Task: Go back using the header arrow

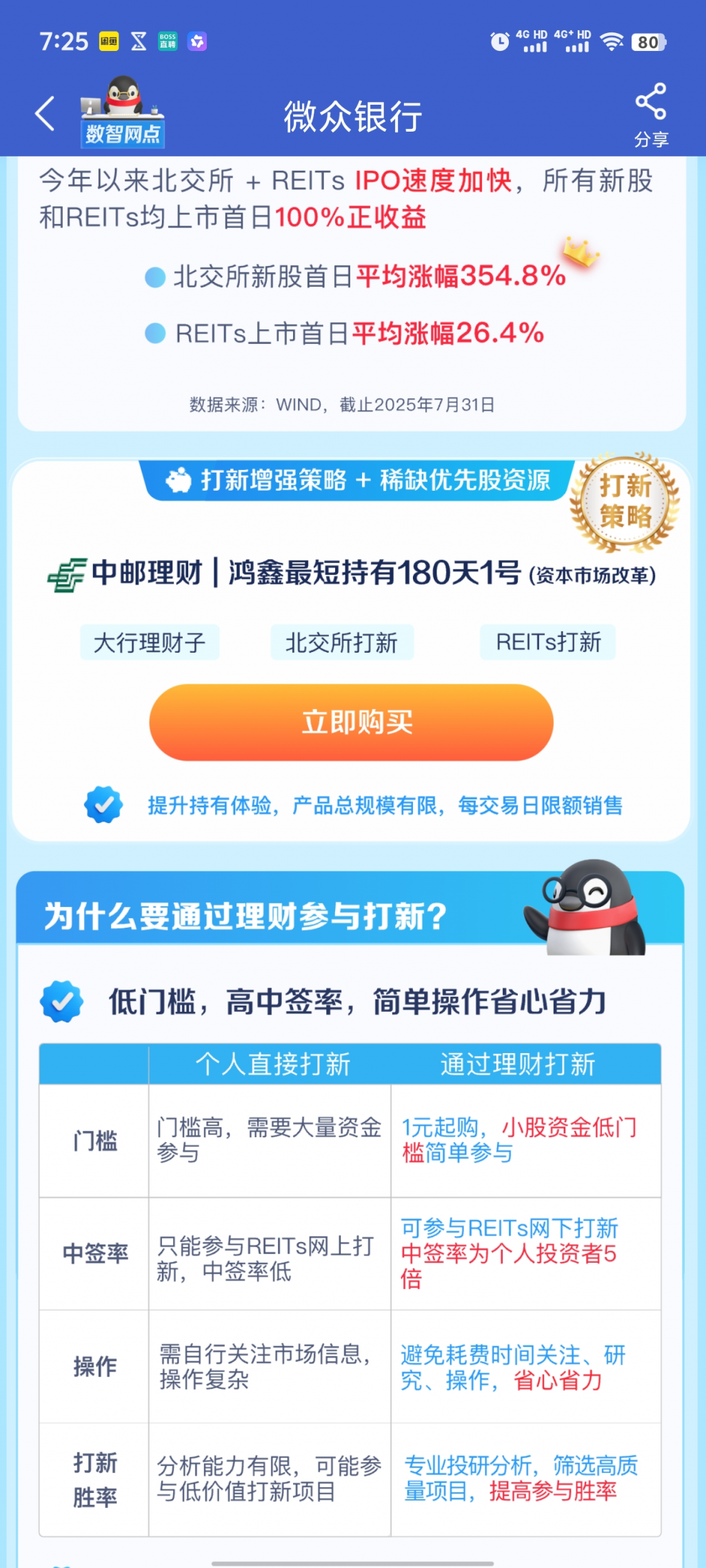Action: (x=46, y=114)
